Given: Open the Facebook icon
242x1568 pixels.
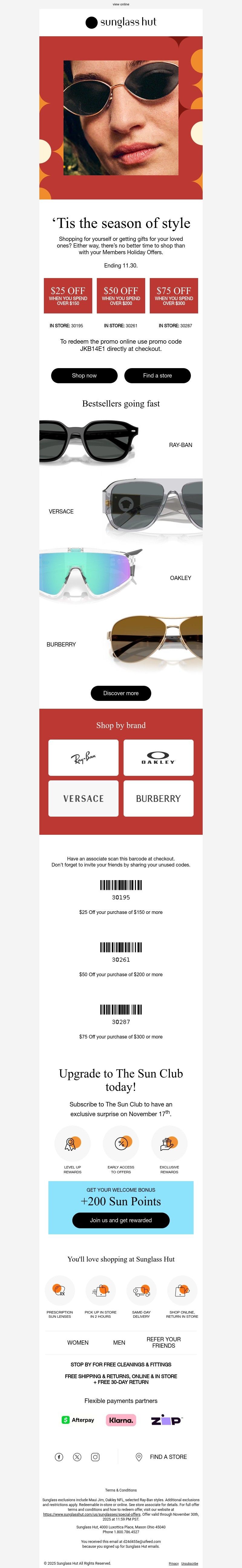Looking at the screenshot, I should coord(59,1456).
